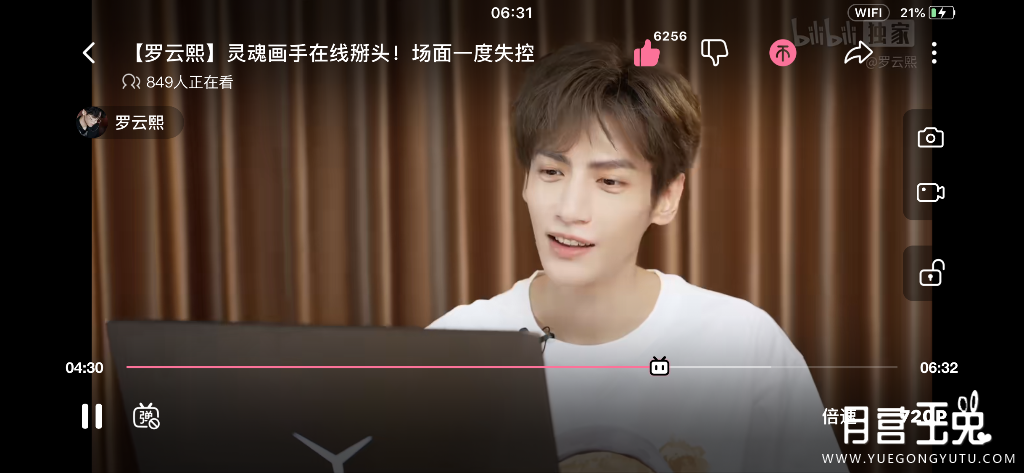This screenshot has width=1024, height=473.
Task: Dislike this video with thumbs down
Action: pyautogui.click(x=714, y=53)
